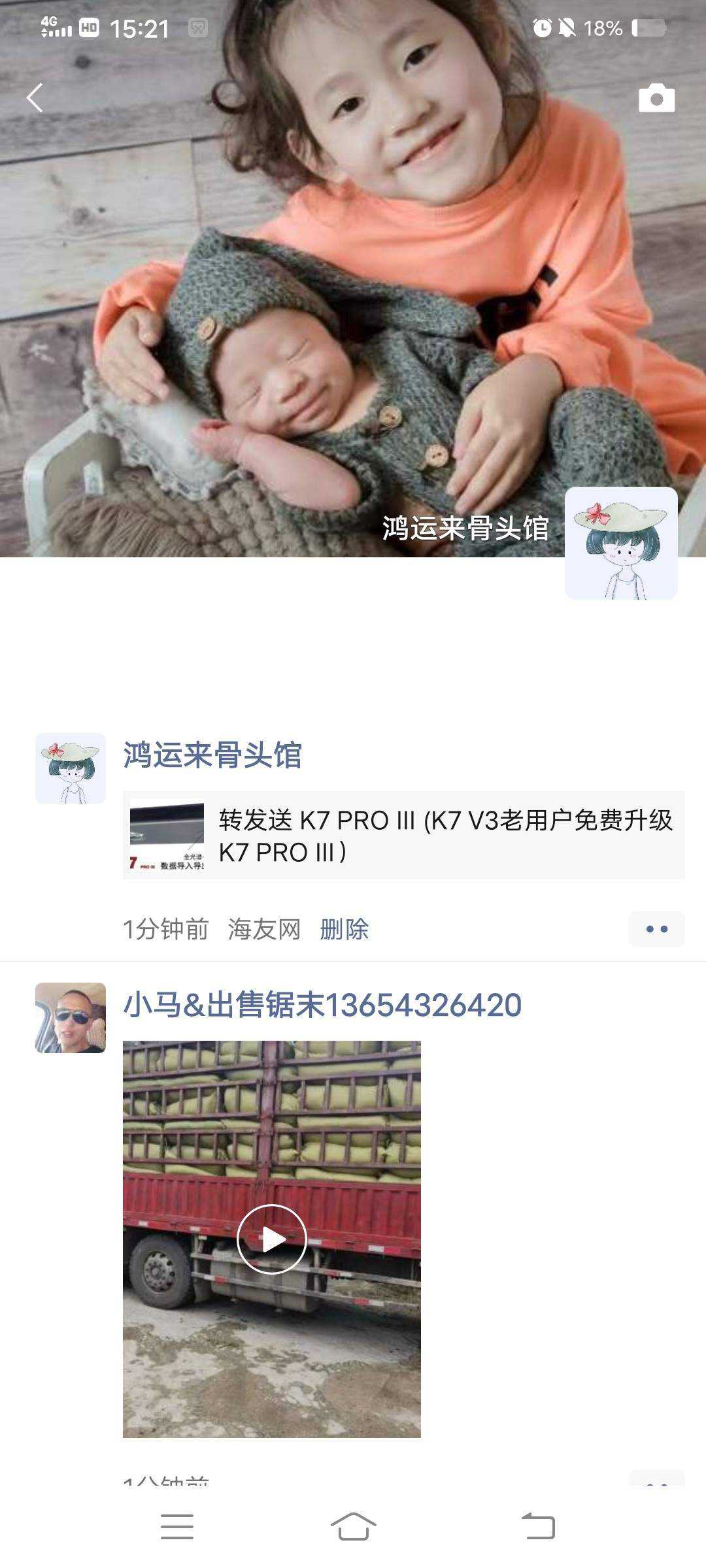
Task: Open 鸿运来骨头馆's avatar in the feed
Action: (71, 768)
